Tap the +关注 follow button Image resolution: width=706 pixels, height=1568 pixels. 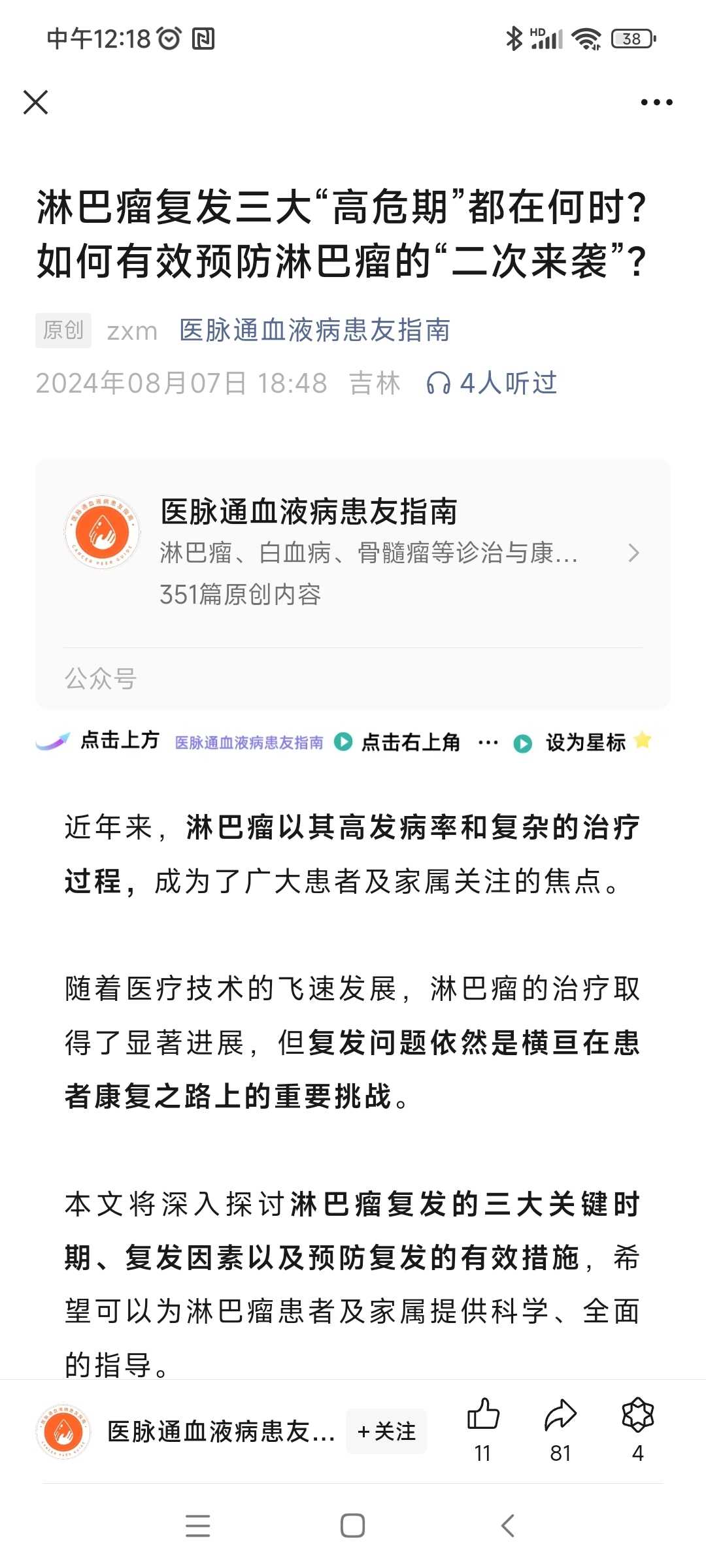pyautogui.click(x=386, y=1431)
